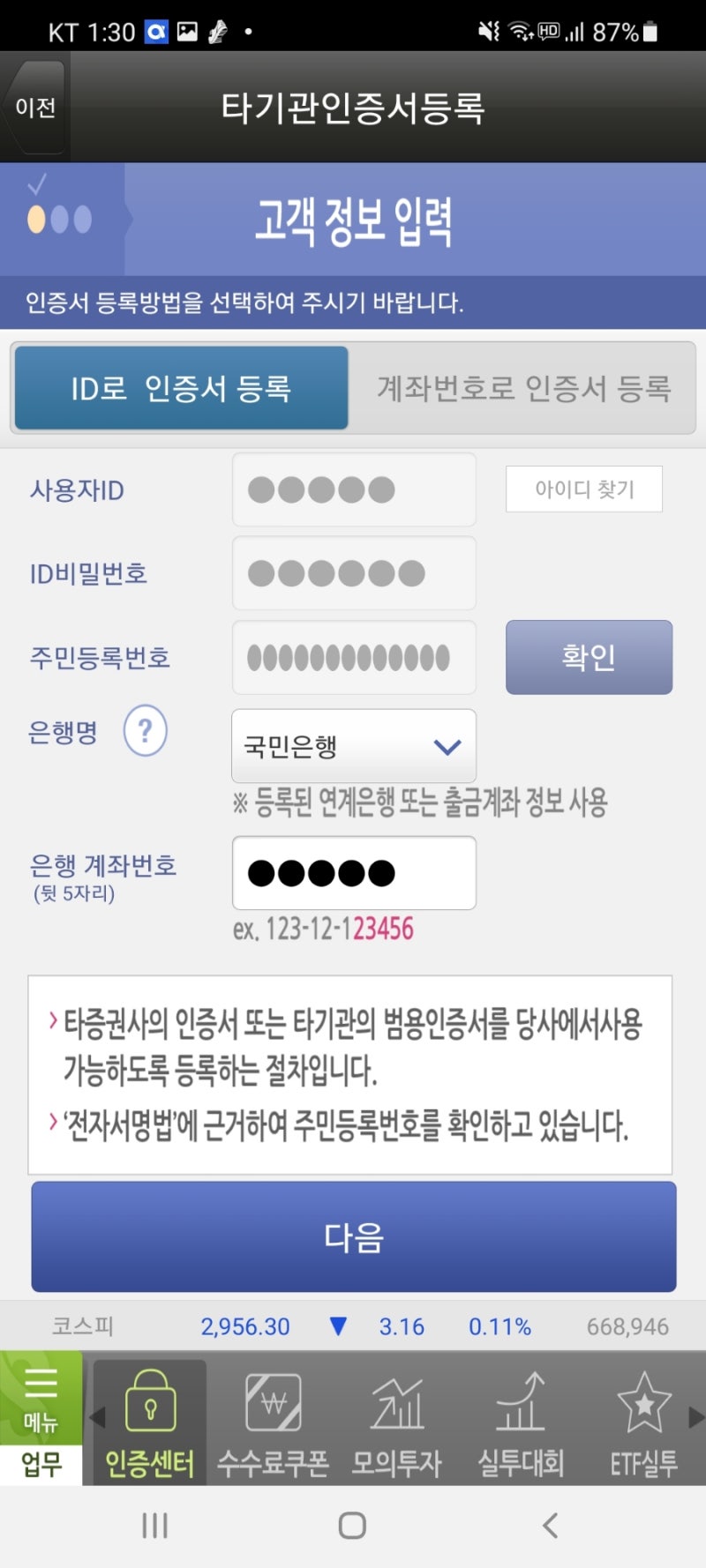706x1568 pixels.
Task: Open ETF실투 in the bottom bar
Action: pyautogui.click(x=643, y=1422)
